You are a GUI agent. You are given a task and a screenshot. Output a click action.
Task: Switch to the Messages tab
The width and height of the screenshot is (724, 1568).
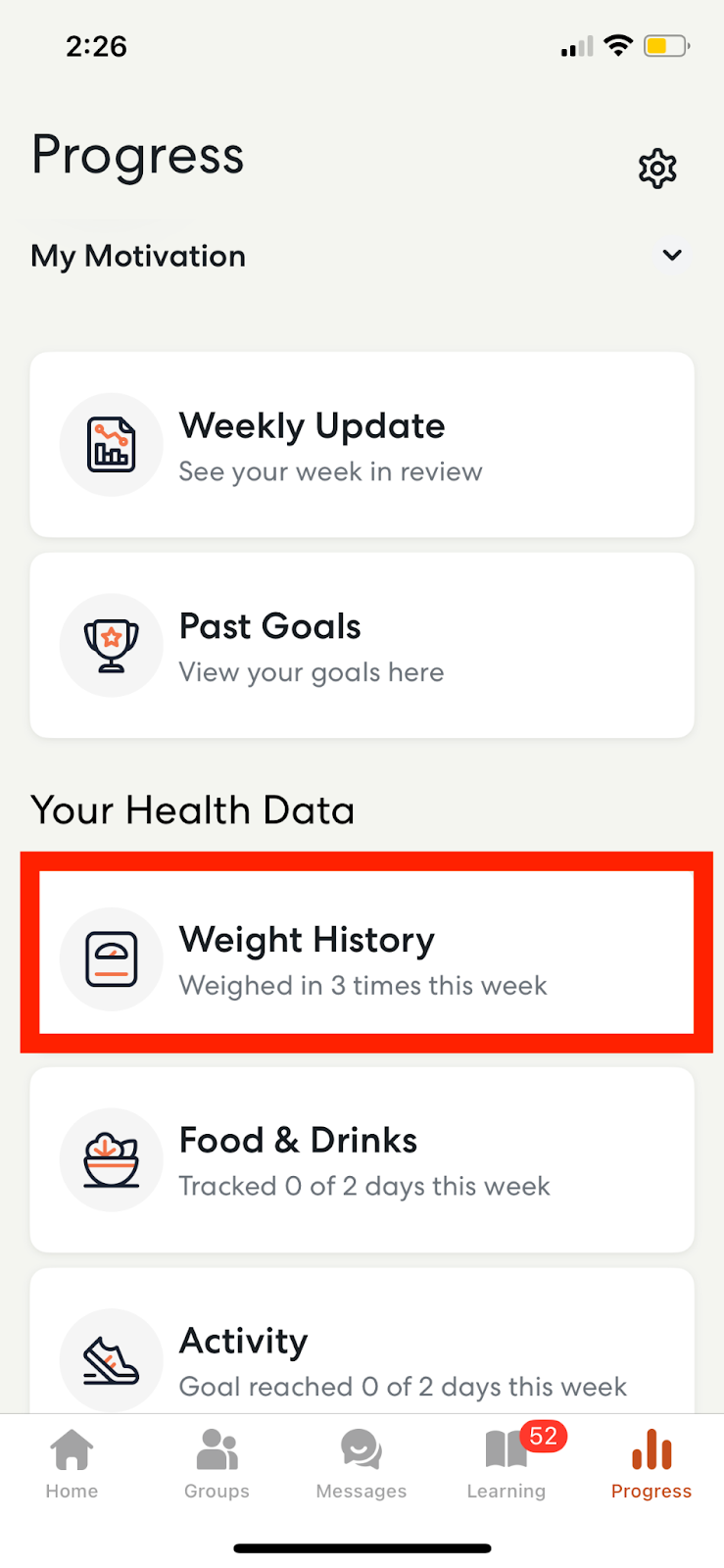[x=362, y=1464]
